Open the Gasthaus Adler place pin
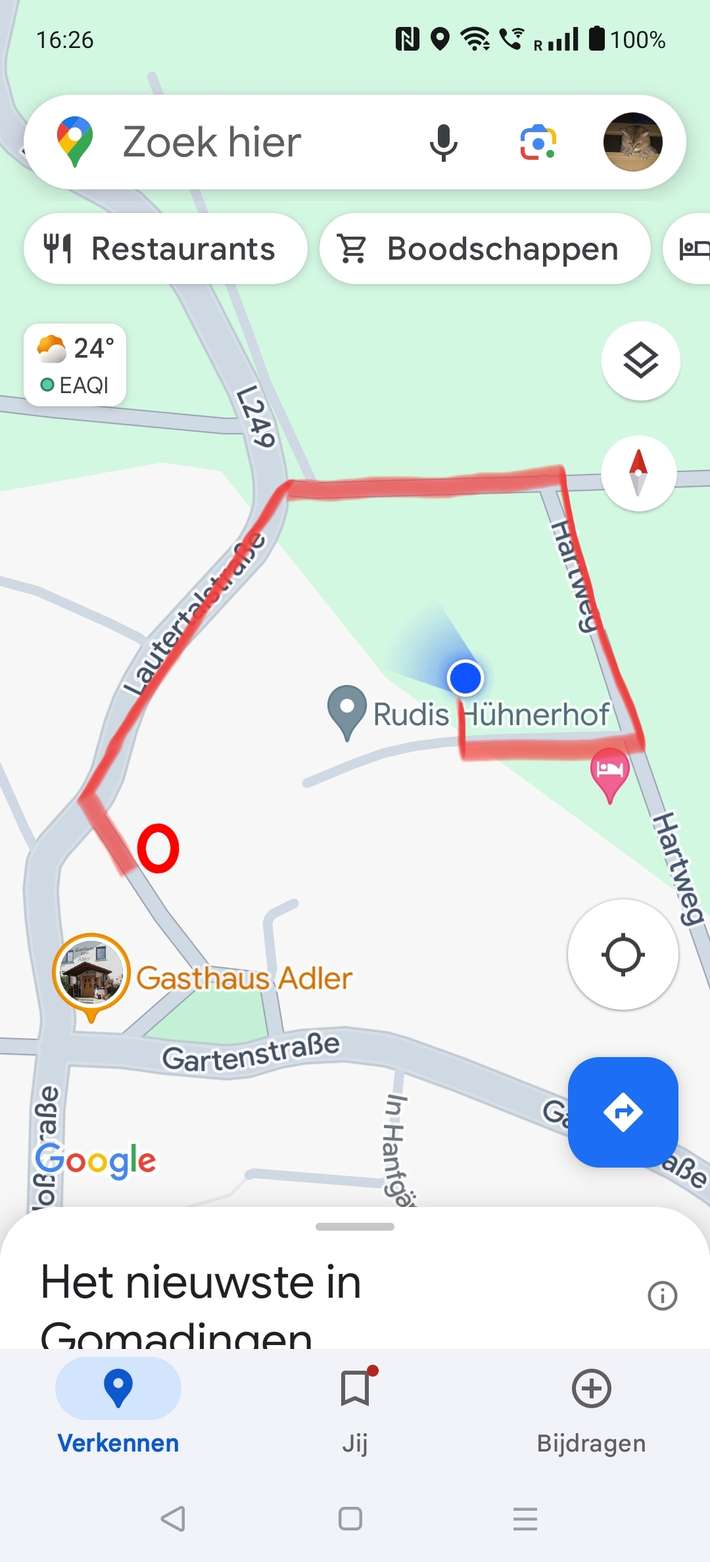Viewport: 710px width, 1562px height. pos(91,973)
